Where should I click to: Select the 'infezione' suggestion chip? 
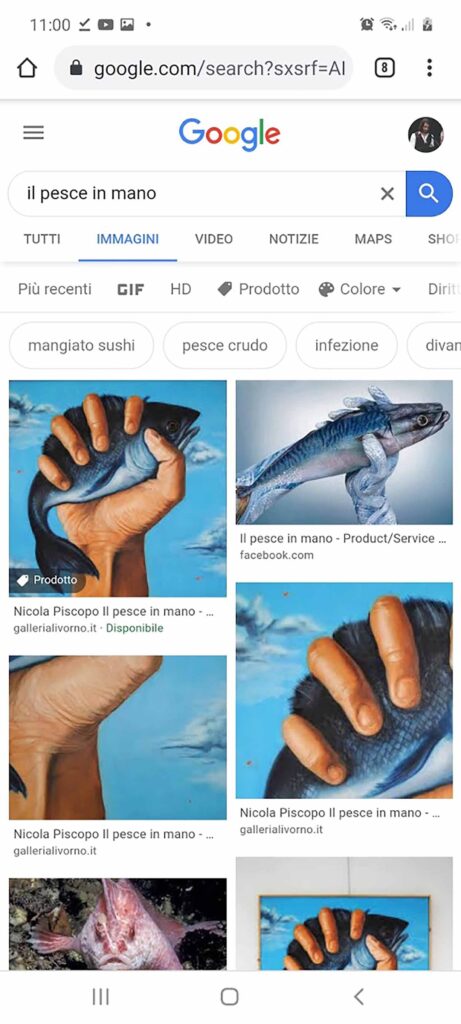click(x=347, y=345)
